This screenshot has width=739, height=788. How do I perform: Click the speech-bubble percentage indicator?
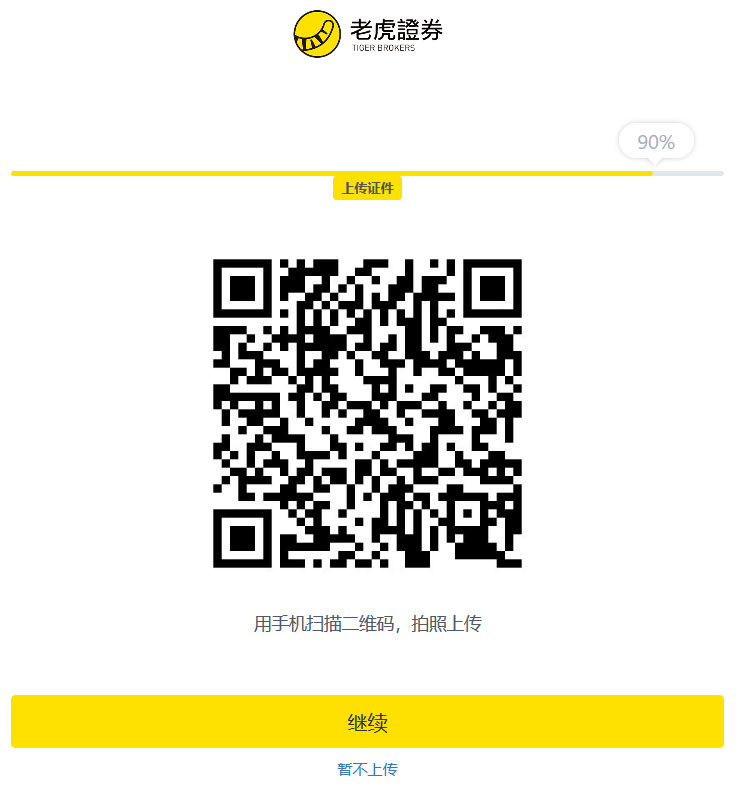(657, 141)
